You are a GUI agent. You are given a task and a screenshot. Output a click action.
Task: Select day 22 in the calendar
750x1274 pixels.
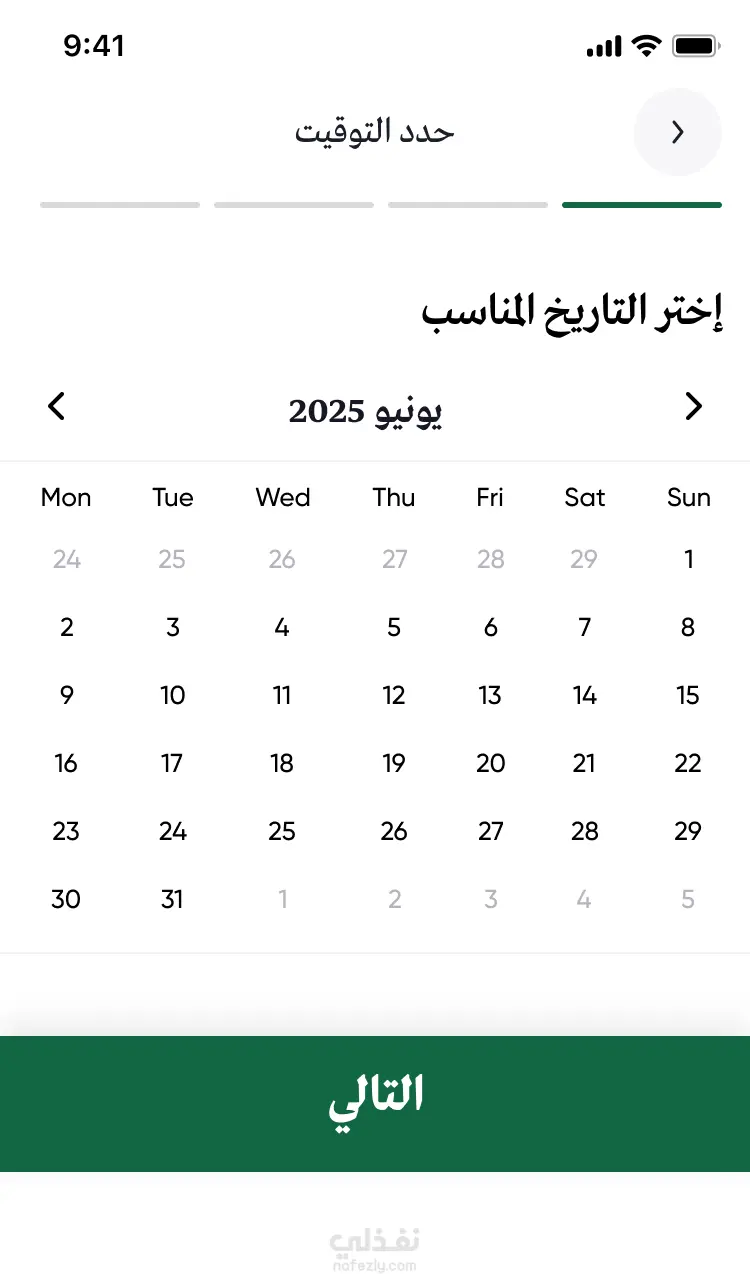coord(688,763)
